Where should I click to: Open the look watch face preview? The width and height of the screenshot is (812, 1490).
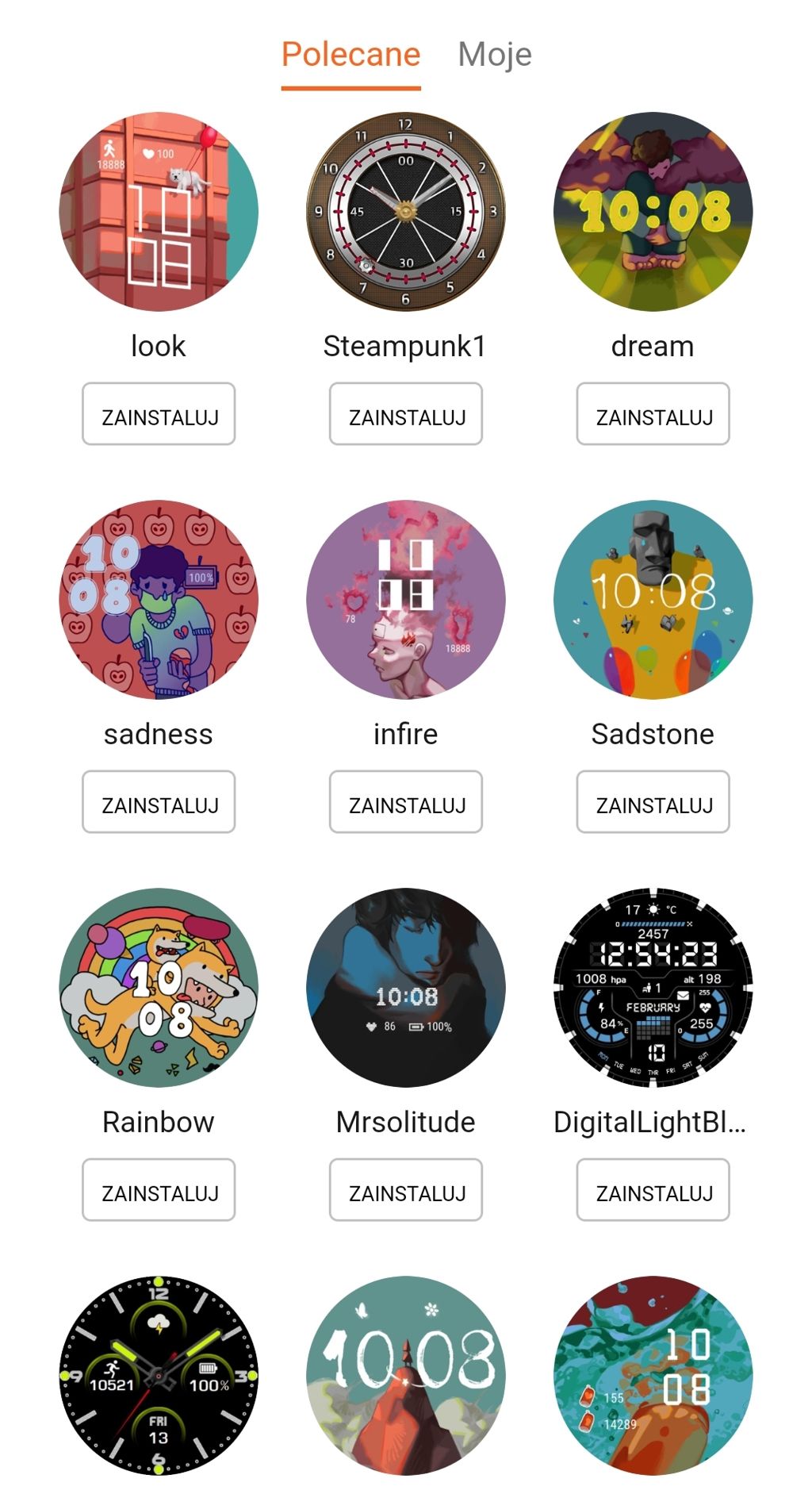pos(159,211)
